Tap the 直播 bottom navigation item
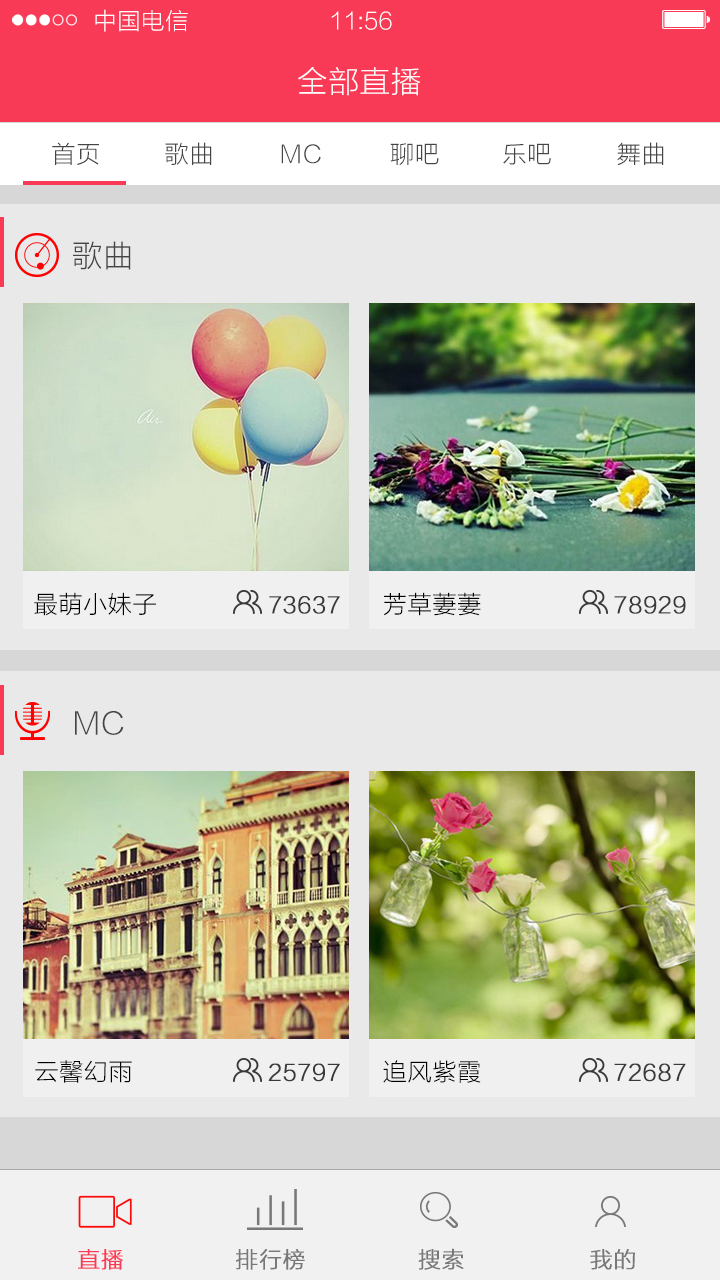This screenshot has width=720, height=1280. [102, 1228]
